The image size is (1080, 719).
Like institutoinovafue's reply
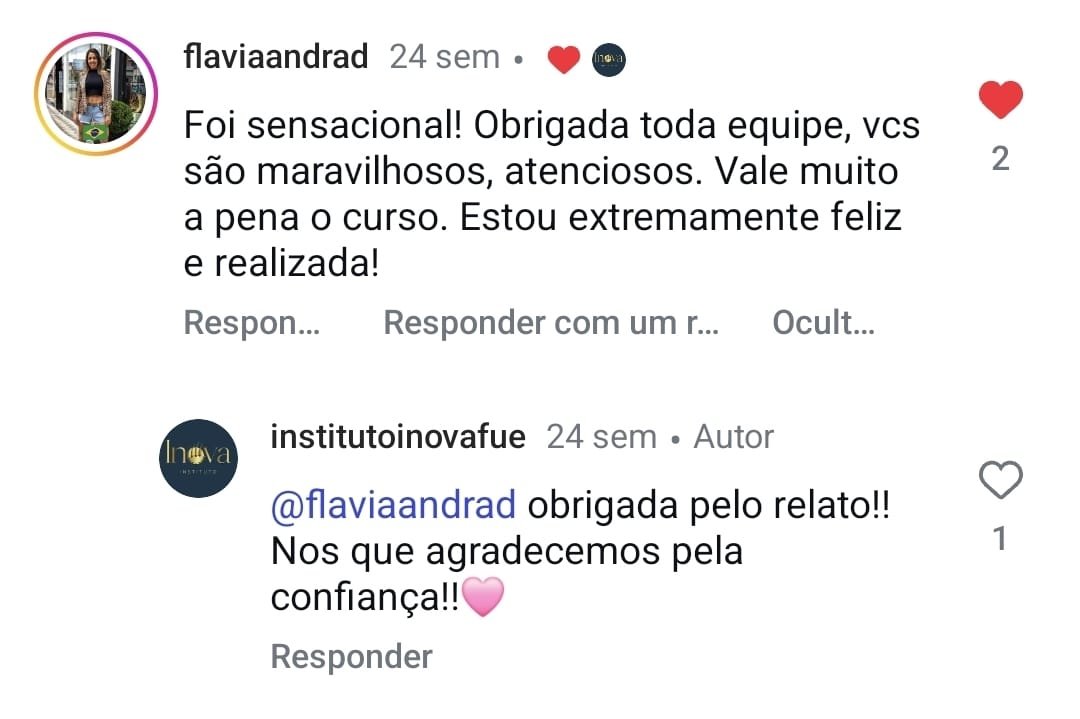tap(1000, 482)
